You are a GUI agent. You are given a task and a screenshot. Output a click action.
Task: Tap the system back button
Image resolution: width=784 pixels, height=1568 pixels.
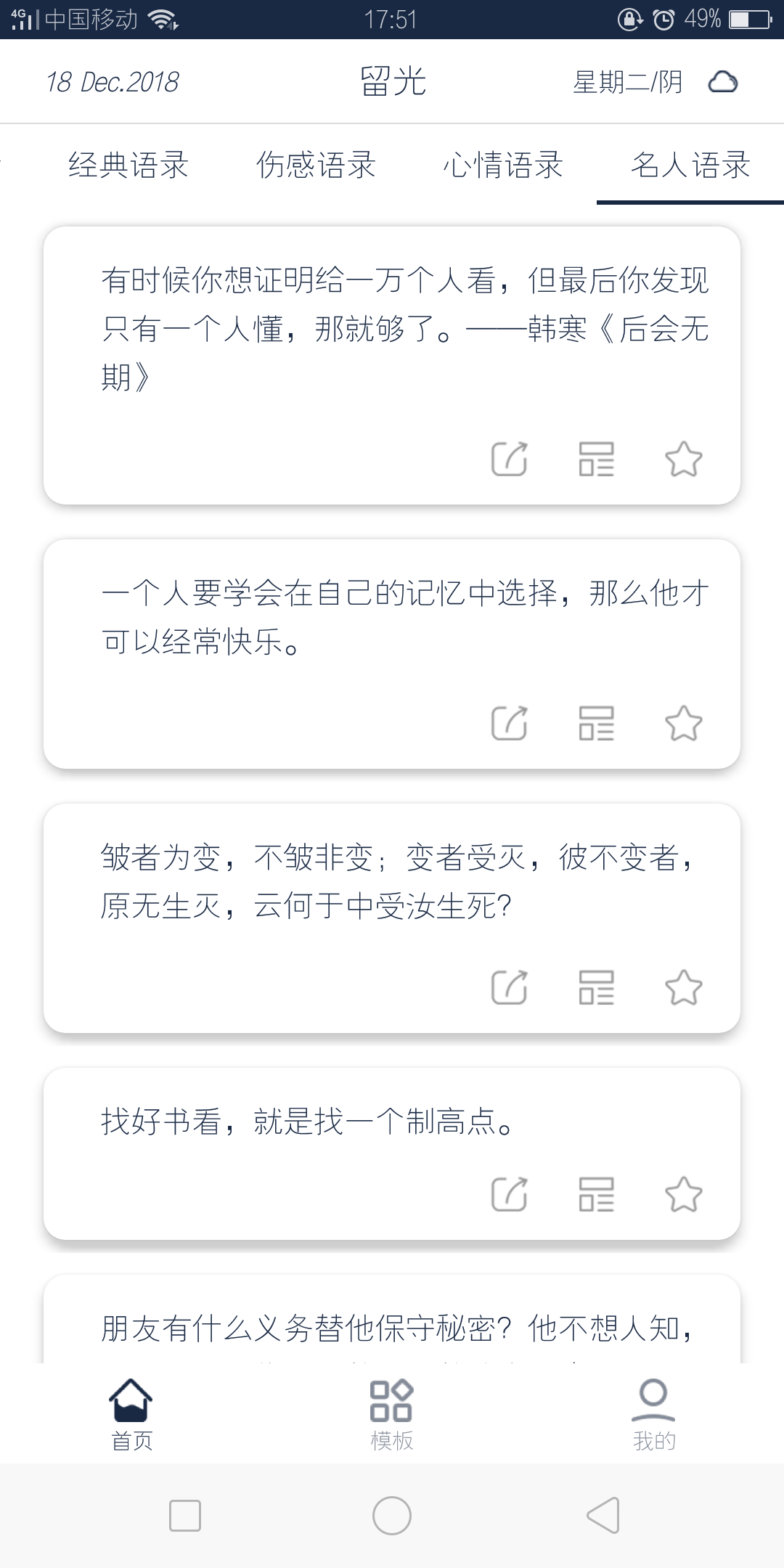point(603,1515)
